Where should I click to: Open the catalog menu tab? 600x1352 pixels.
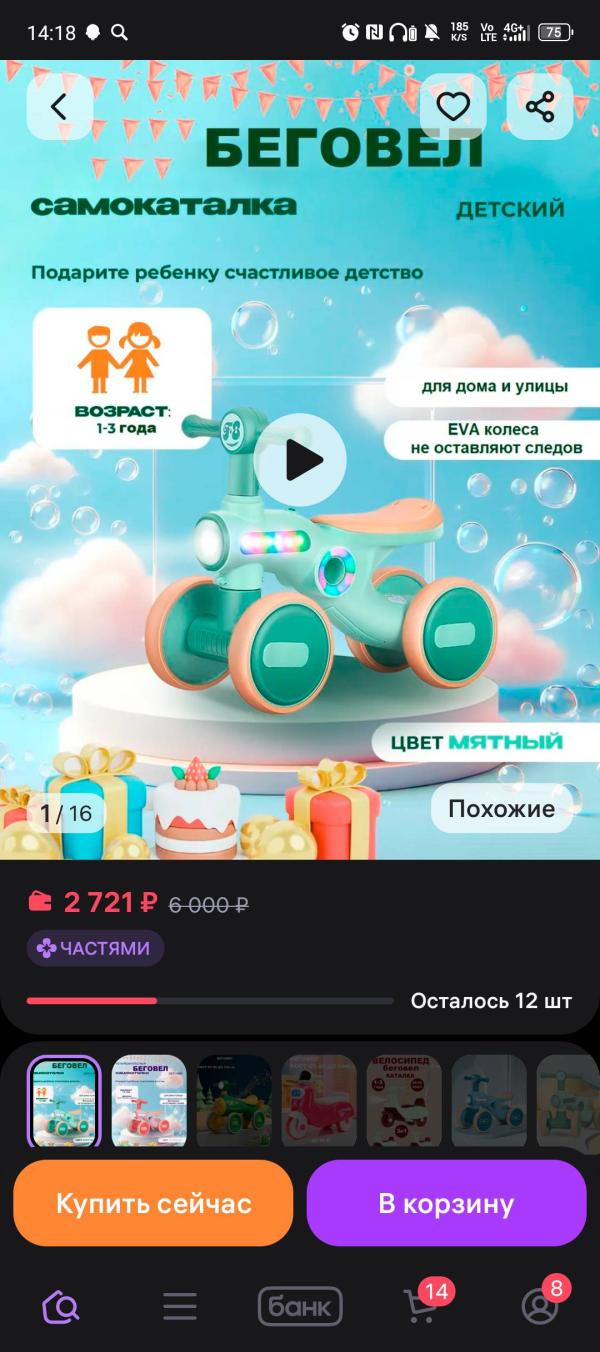[180, 1306]
